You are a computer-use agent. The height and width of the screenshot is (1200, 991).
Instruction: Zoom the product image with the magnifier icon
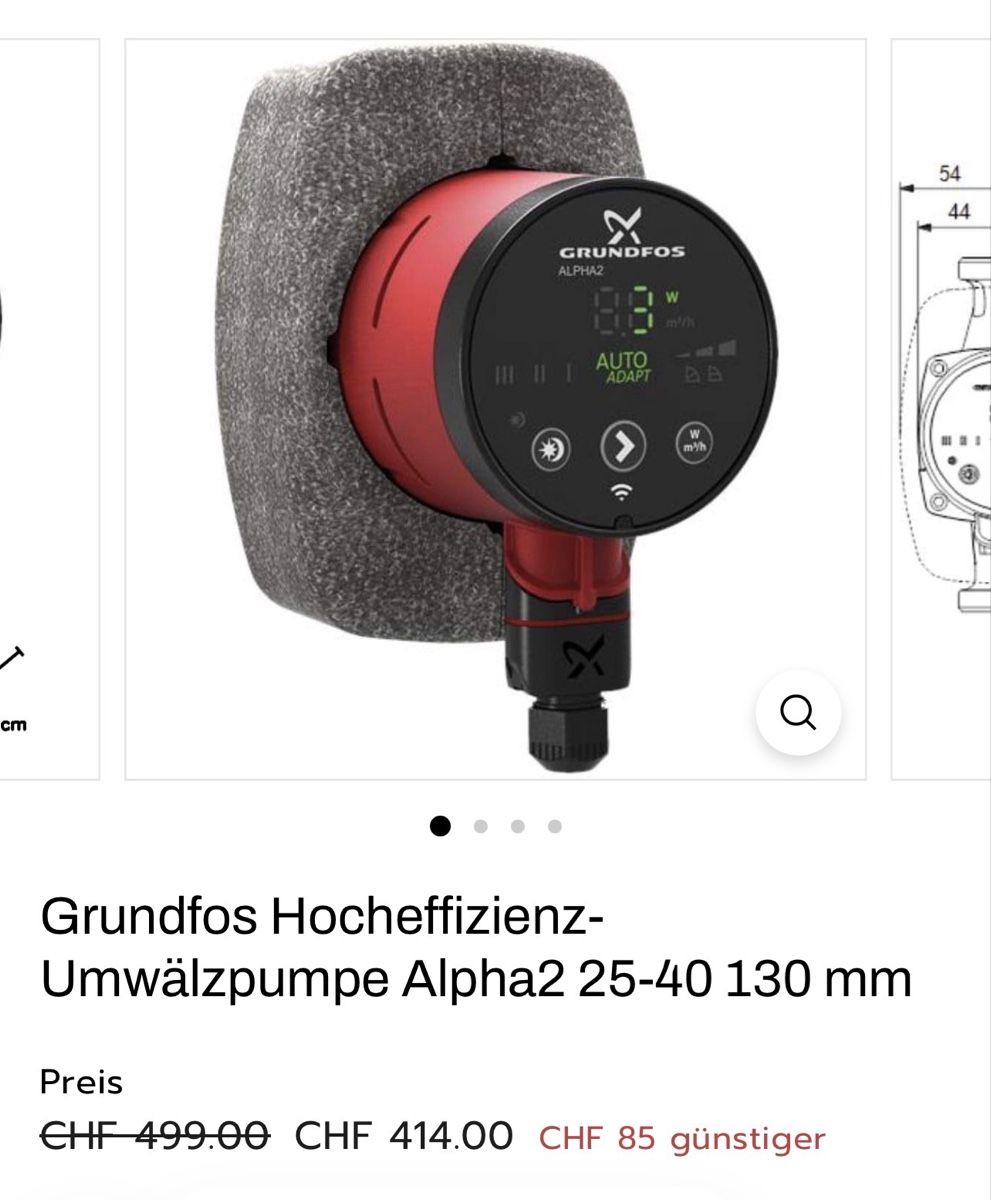click(x=797, y=713)
